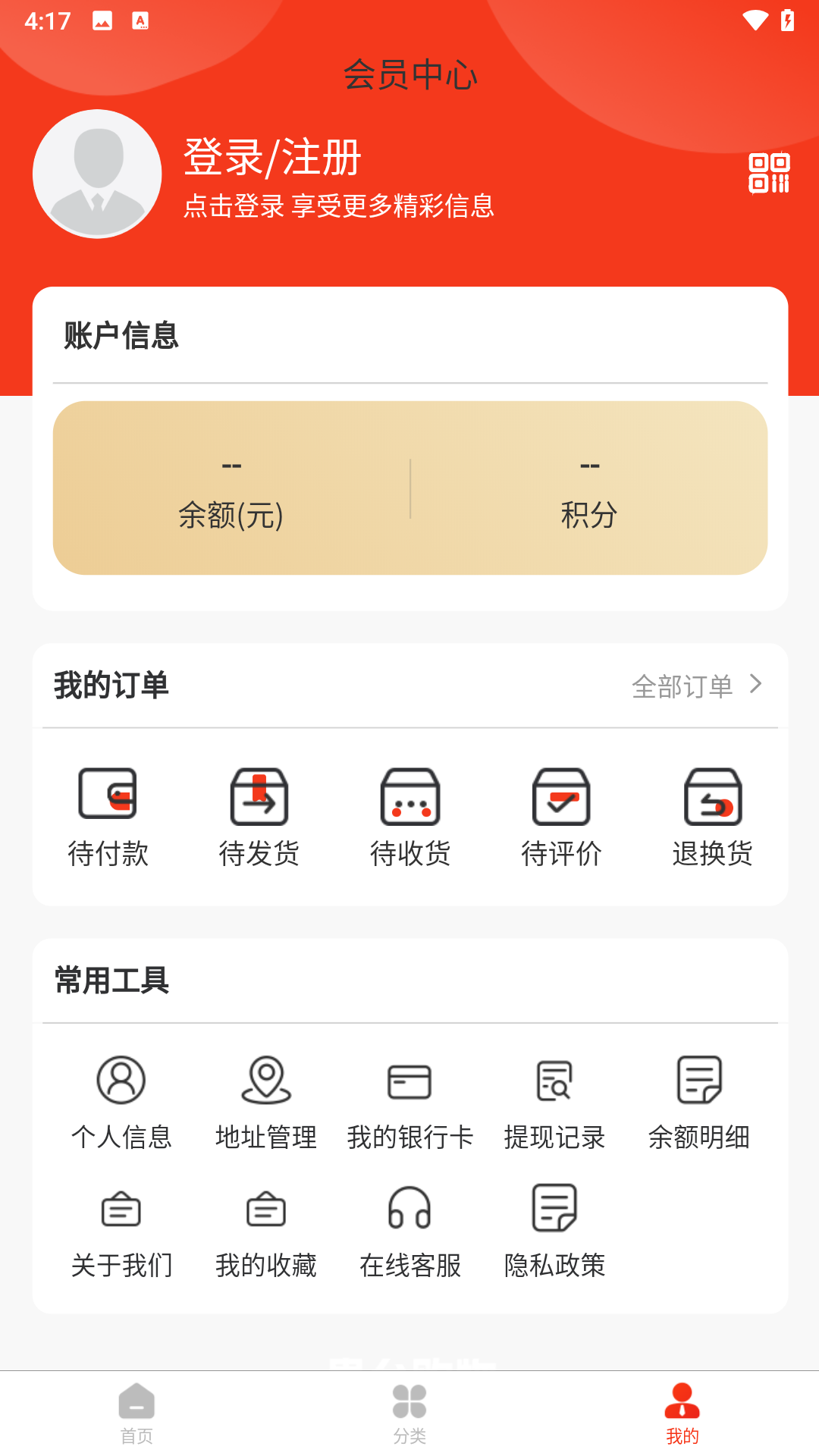Image resolution: width=819 pixels, height=1456 pixels.
Task: Open 退换货 returns and exchanges
Action: (x=712, y=817)
